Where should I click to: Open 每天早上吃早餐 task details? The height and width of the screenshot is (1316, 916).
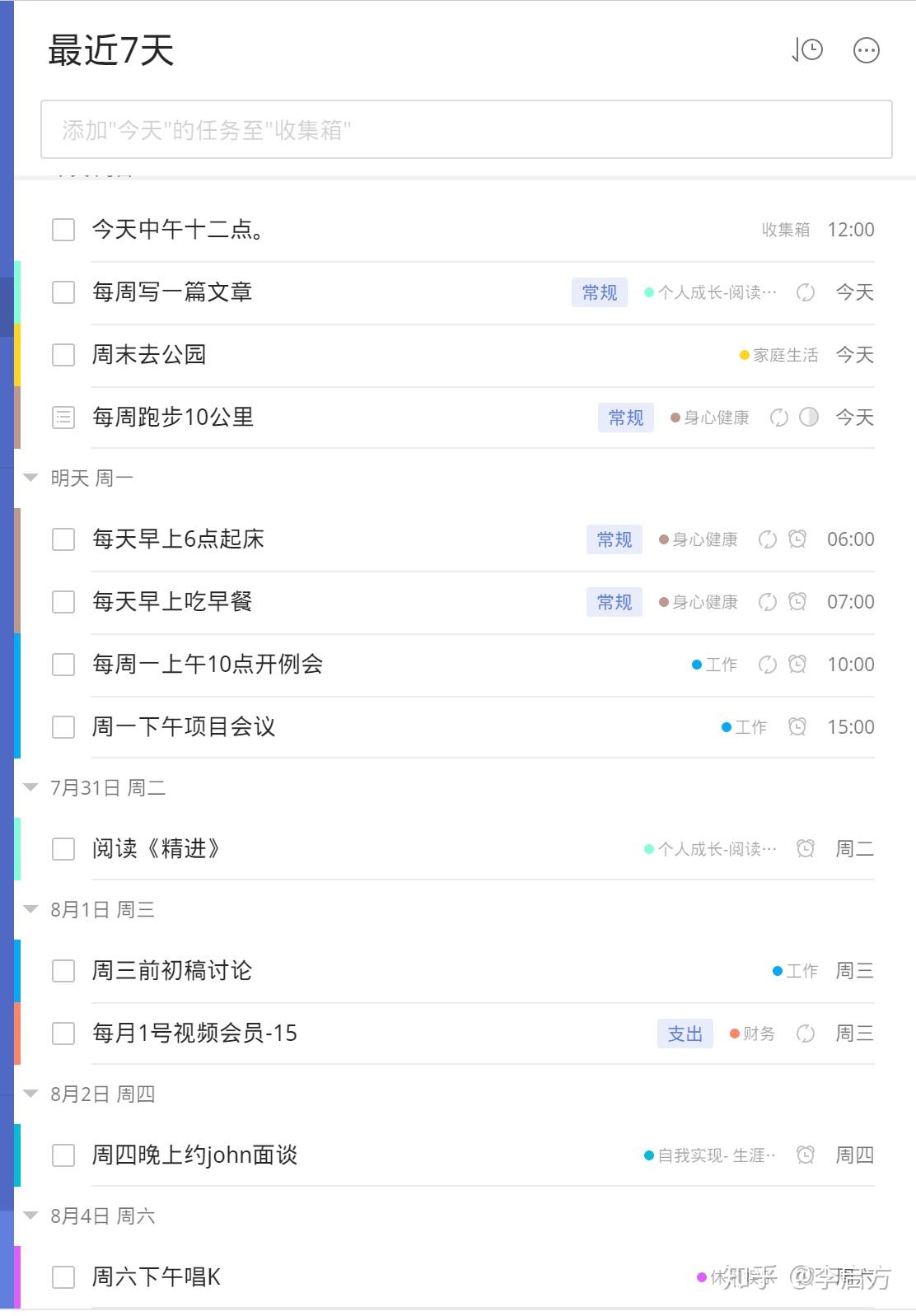172,602
